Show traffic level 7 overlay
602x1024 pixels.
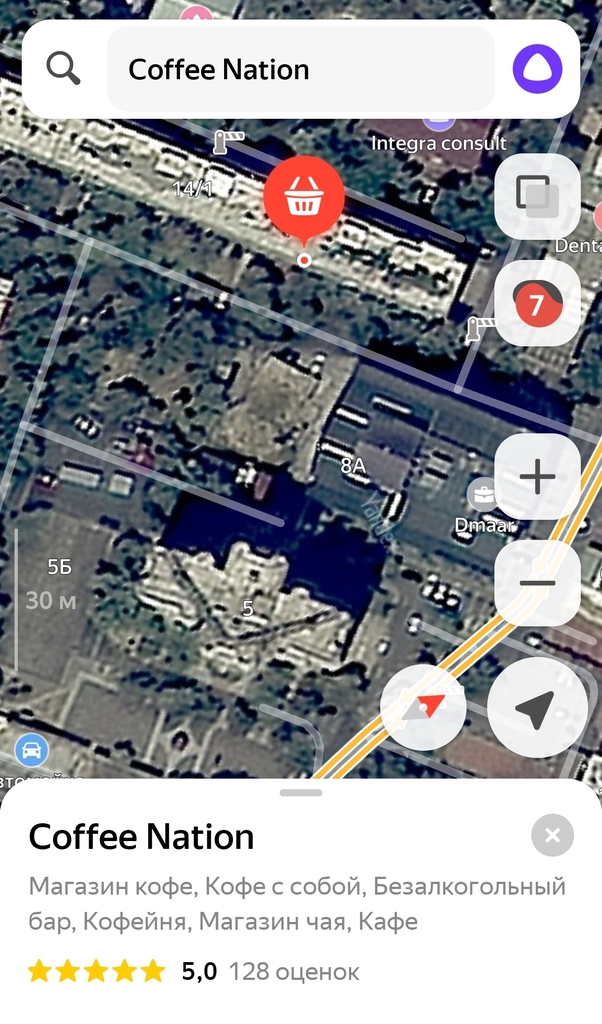[x=537, y=303]
